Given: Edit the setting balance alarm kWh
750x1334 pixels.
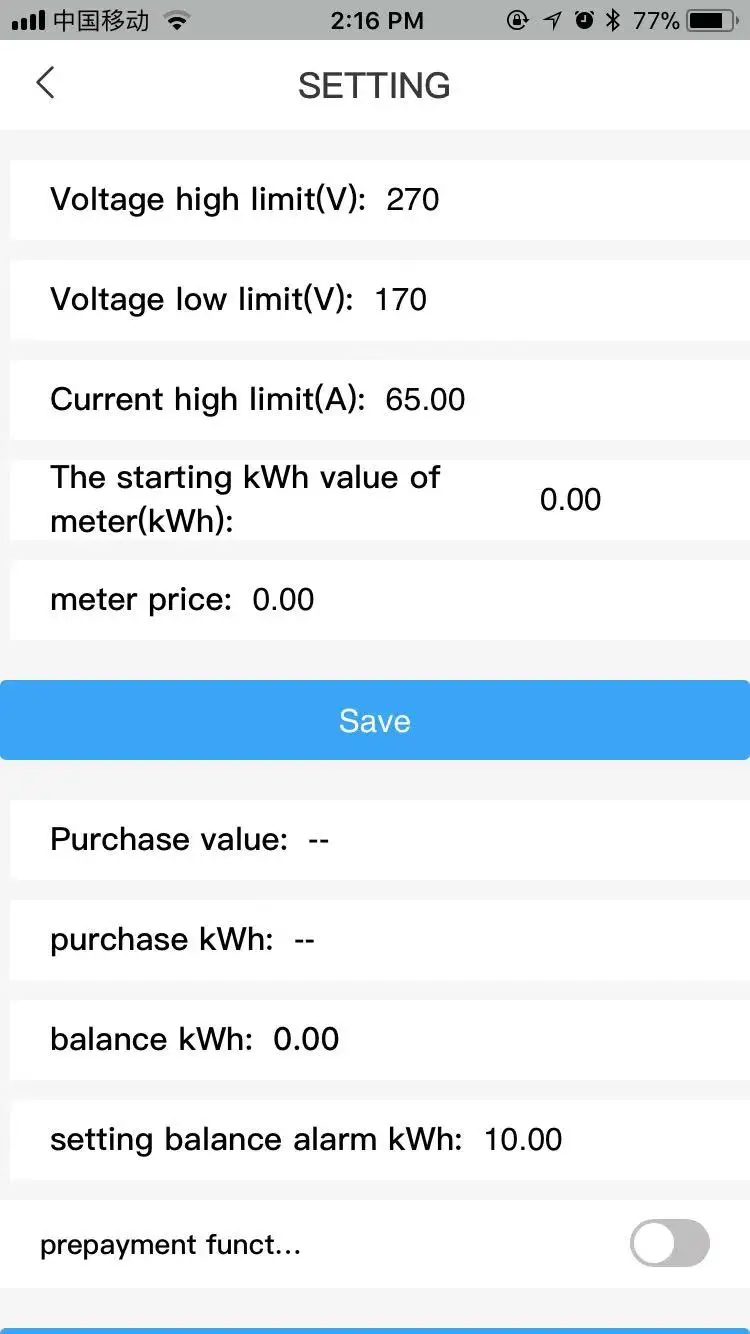Looking at the screenshot, I should click(x=523, y=1140).
